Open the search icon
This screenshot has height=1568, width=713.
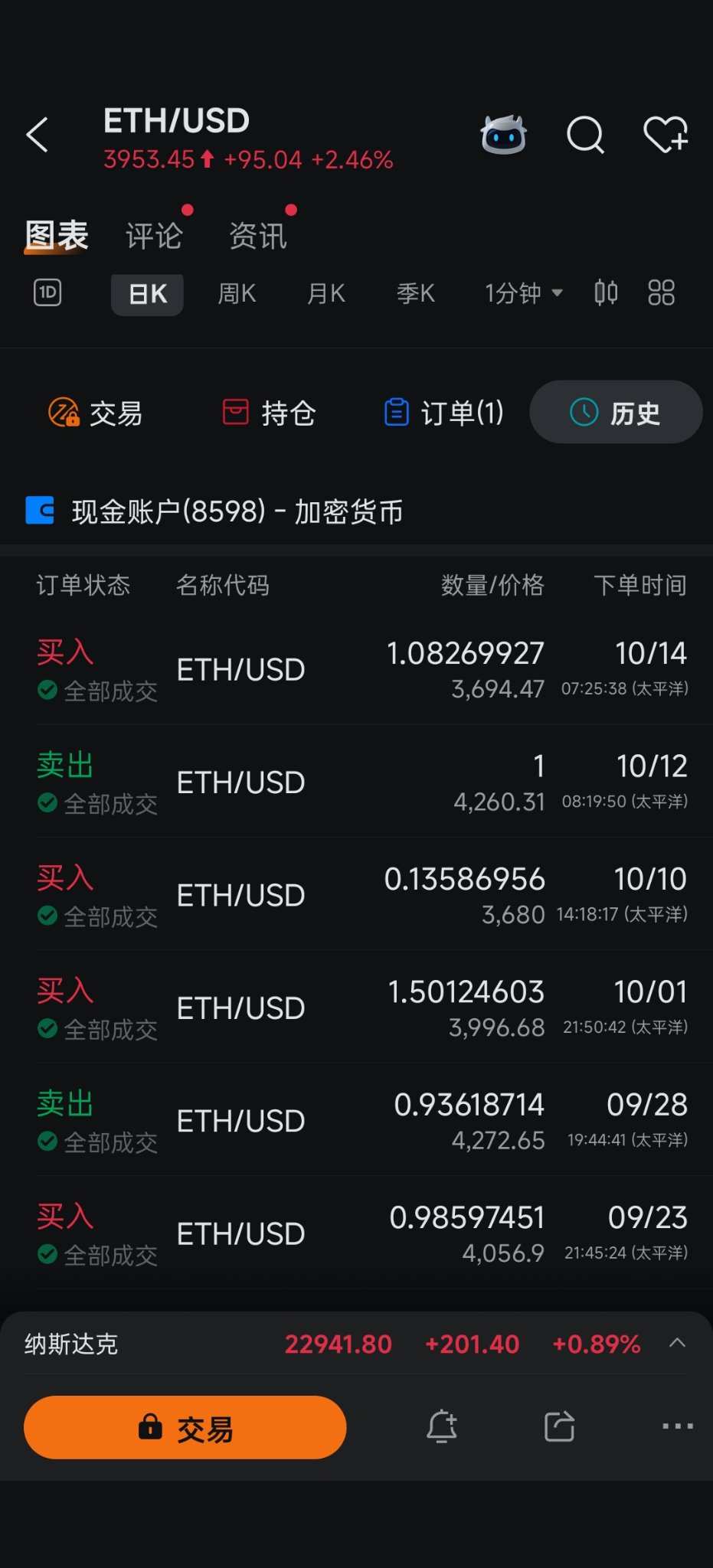tap(586, 136)
